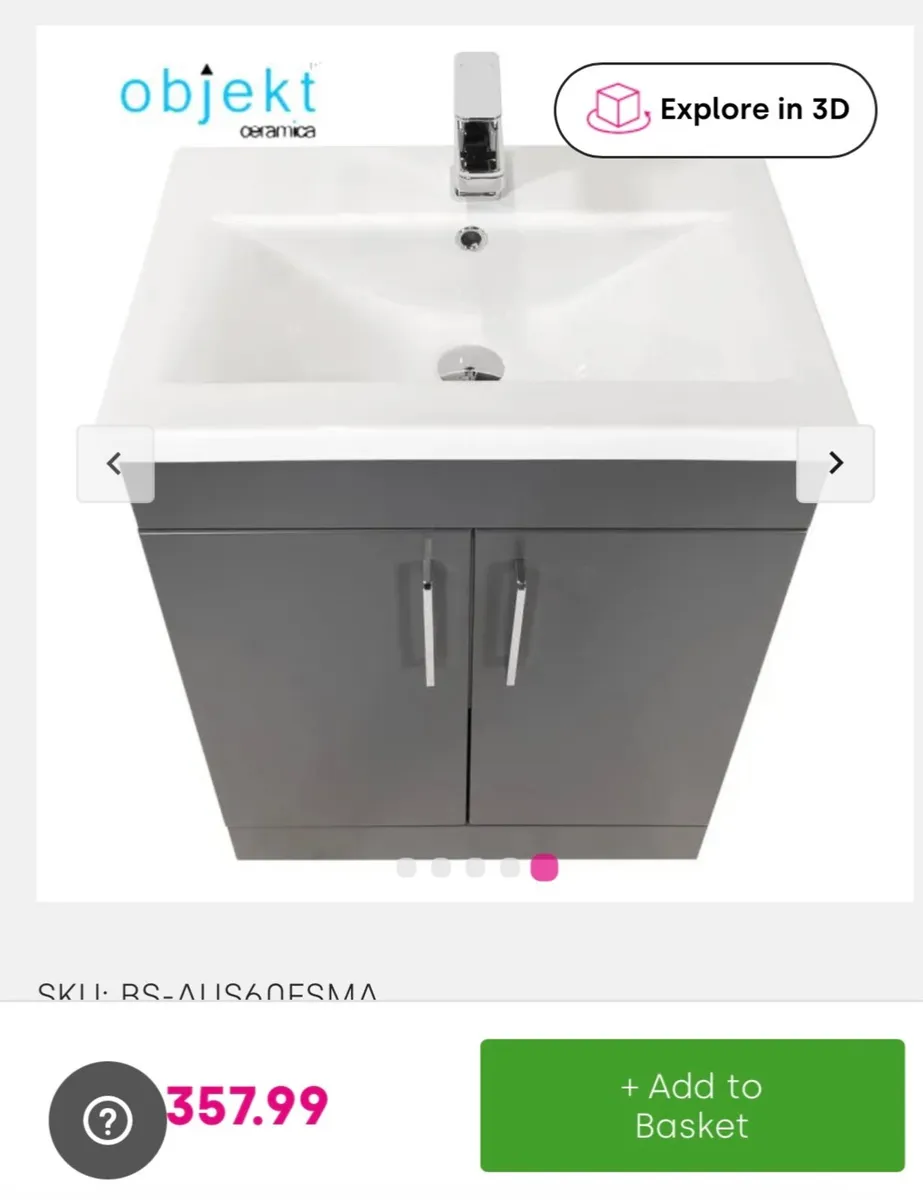Viewport: 923px width, 1200px height.
Task: Open the Explore in 3D view
Action: 716,110
